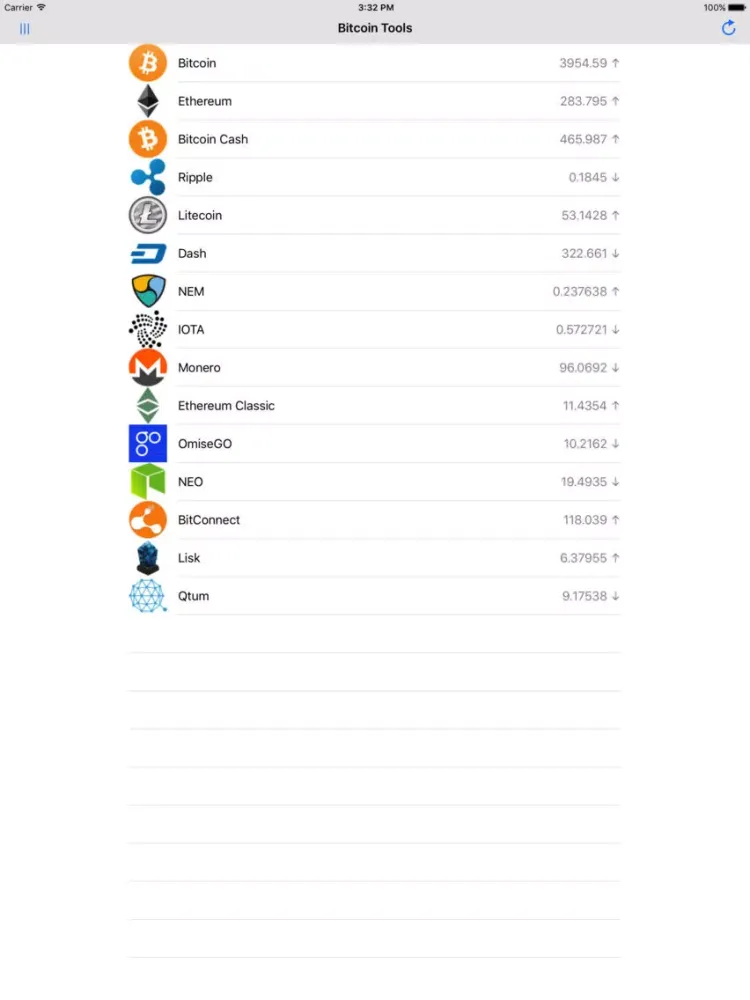Open BitConnect details

coord(374,519)
